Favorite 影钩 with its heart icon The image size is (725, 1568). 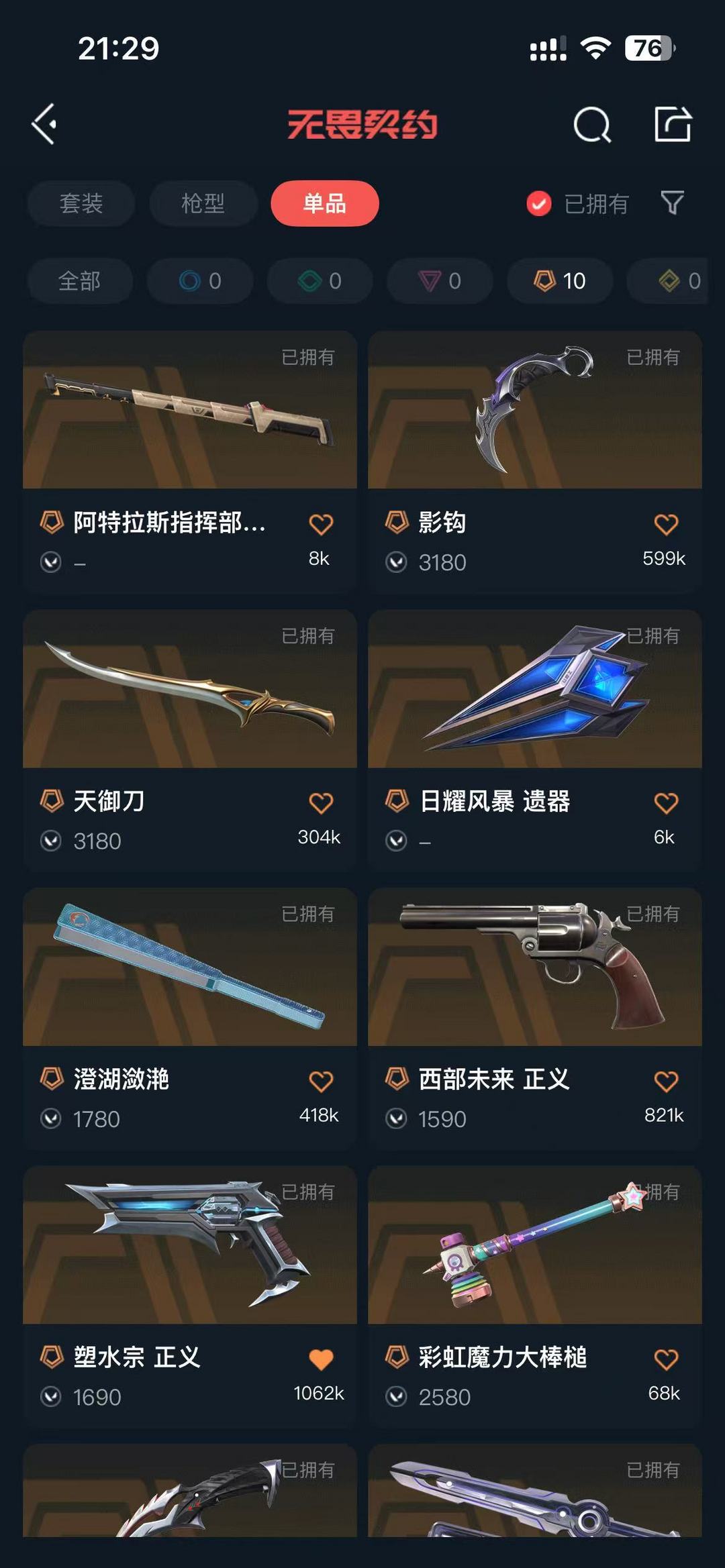click(665, 522)
